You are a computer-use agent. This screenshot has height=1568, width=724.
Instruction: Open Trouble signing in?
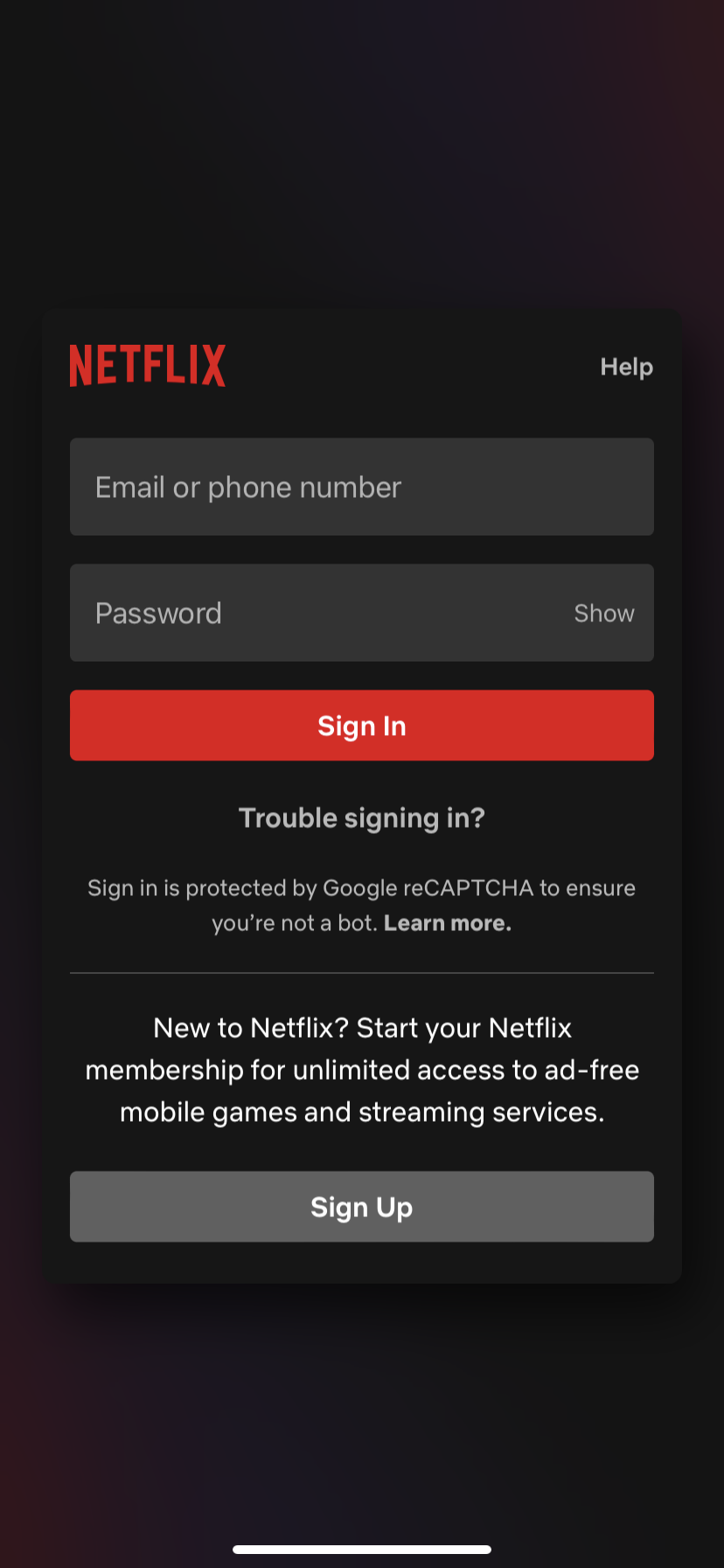coord(361,818)
